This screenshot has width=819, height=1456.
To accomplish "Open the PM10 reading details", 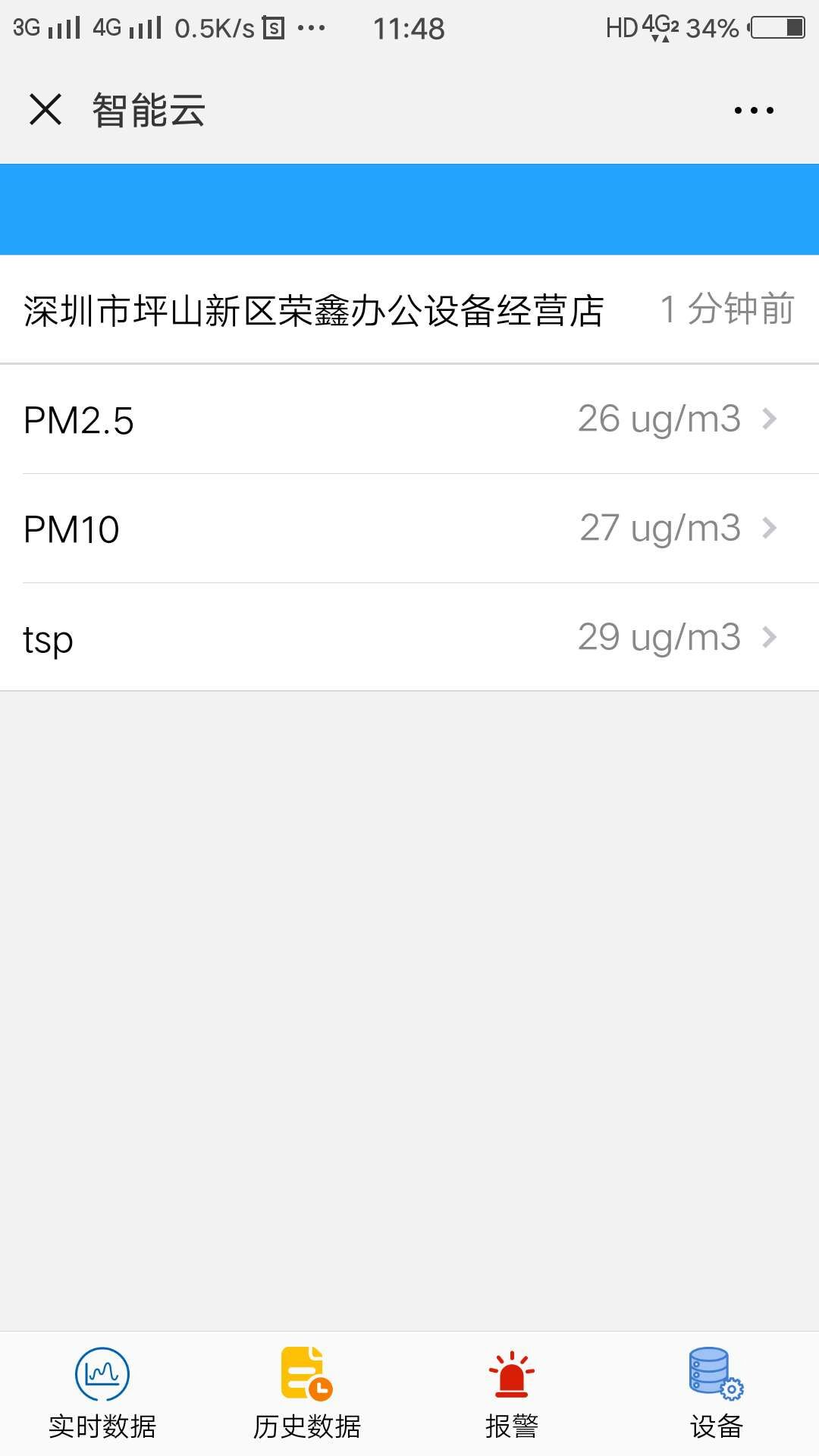I will [409, 529].
